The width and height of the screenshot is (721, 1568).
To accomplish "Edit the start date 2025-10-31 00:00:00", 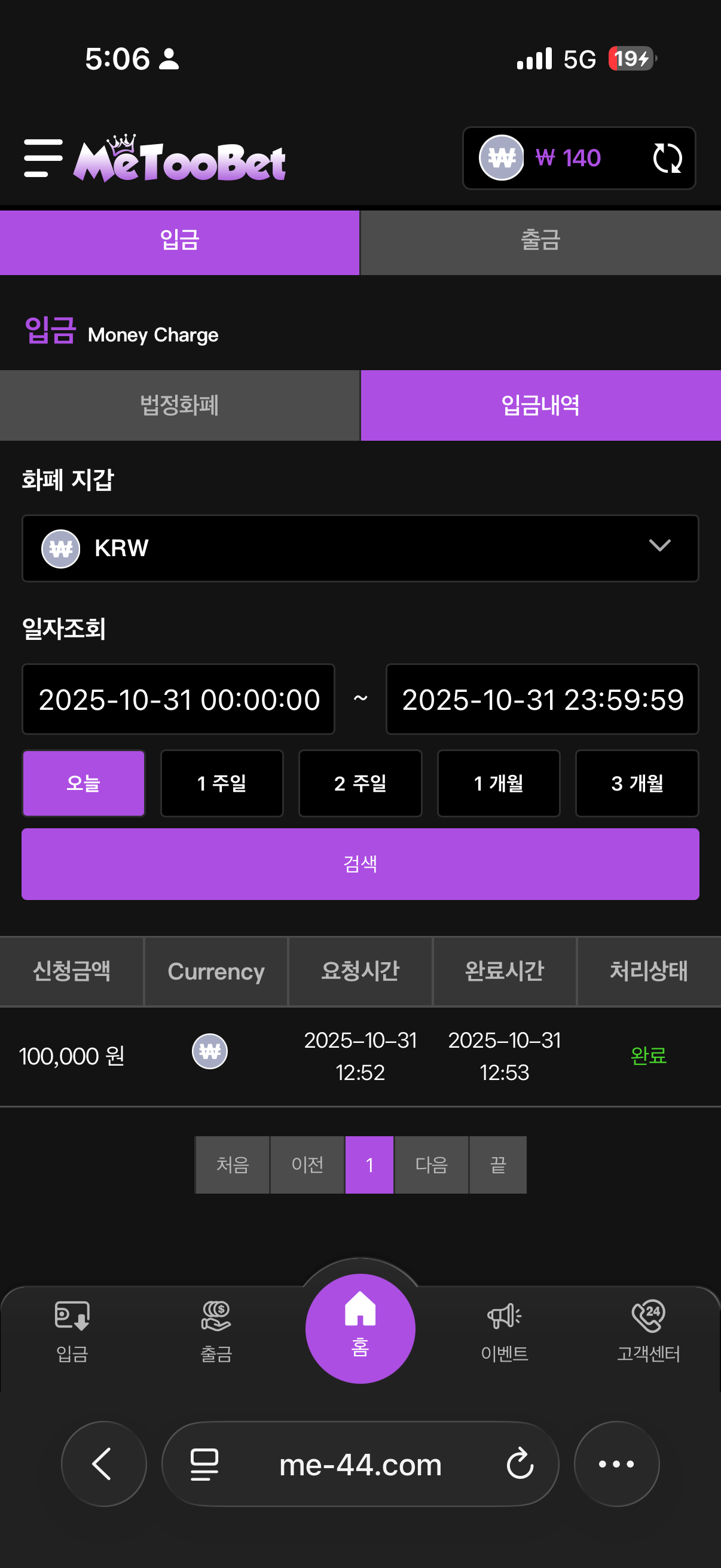I will pos(178,698).
